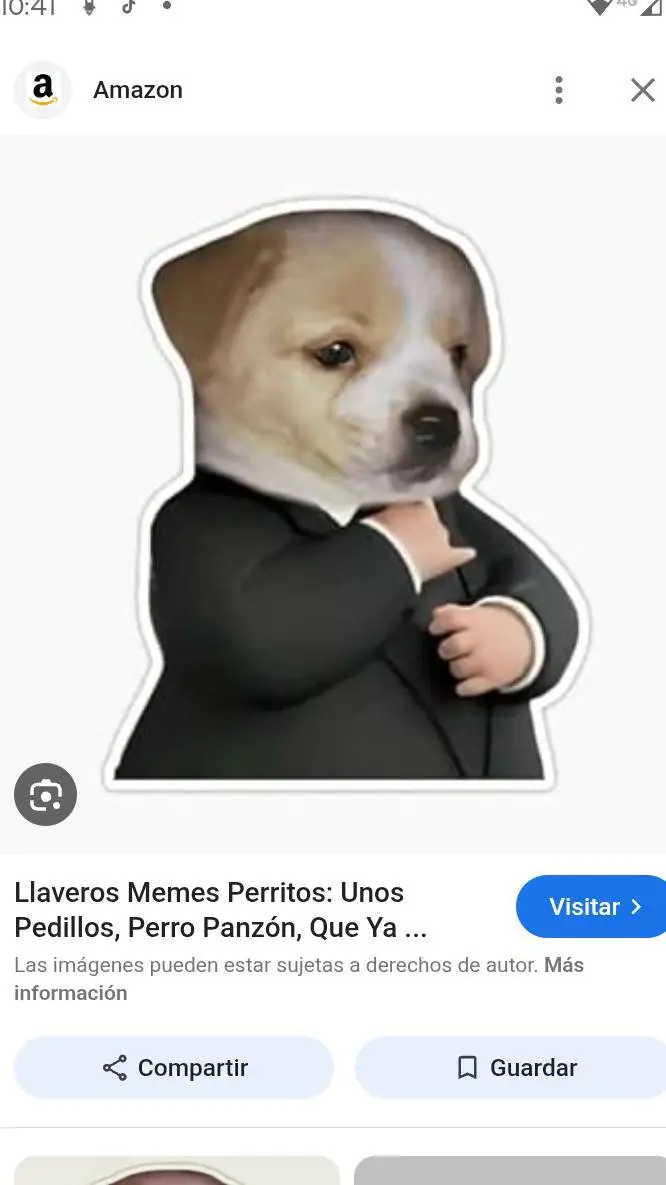Open the three-dot overflow menu
The width and height of the screenshot is (666, 1185).
pyautogui.click(x=559, y=90)
